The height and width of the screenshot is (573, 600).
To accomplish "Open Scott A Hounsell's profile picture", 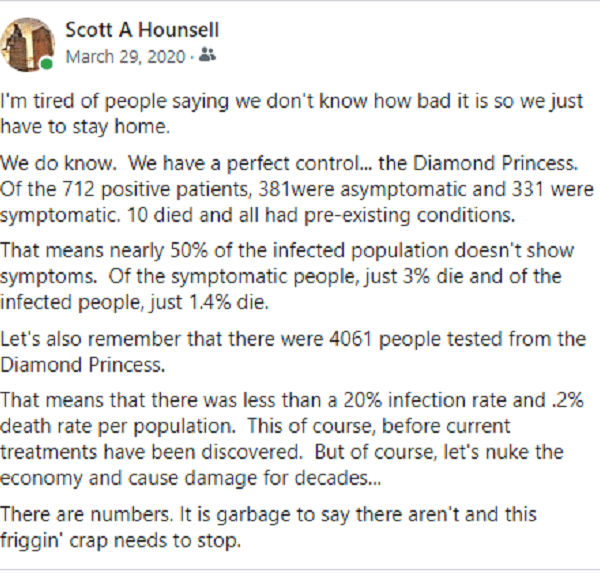I will point(27,43).
